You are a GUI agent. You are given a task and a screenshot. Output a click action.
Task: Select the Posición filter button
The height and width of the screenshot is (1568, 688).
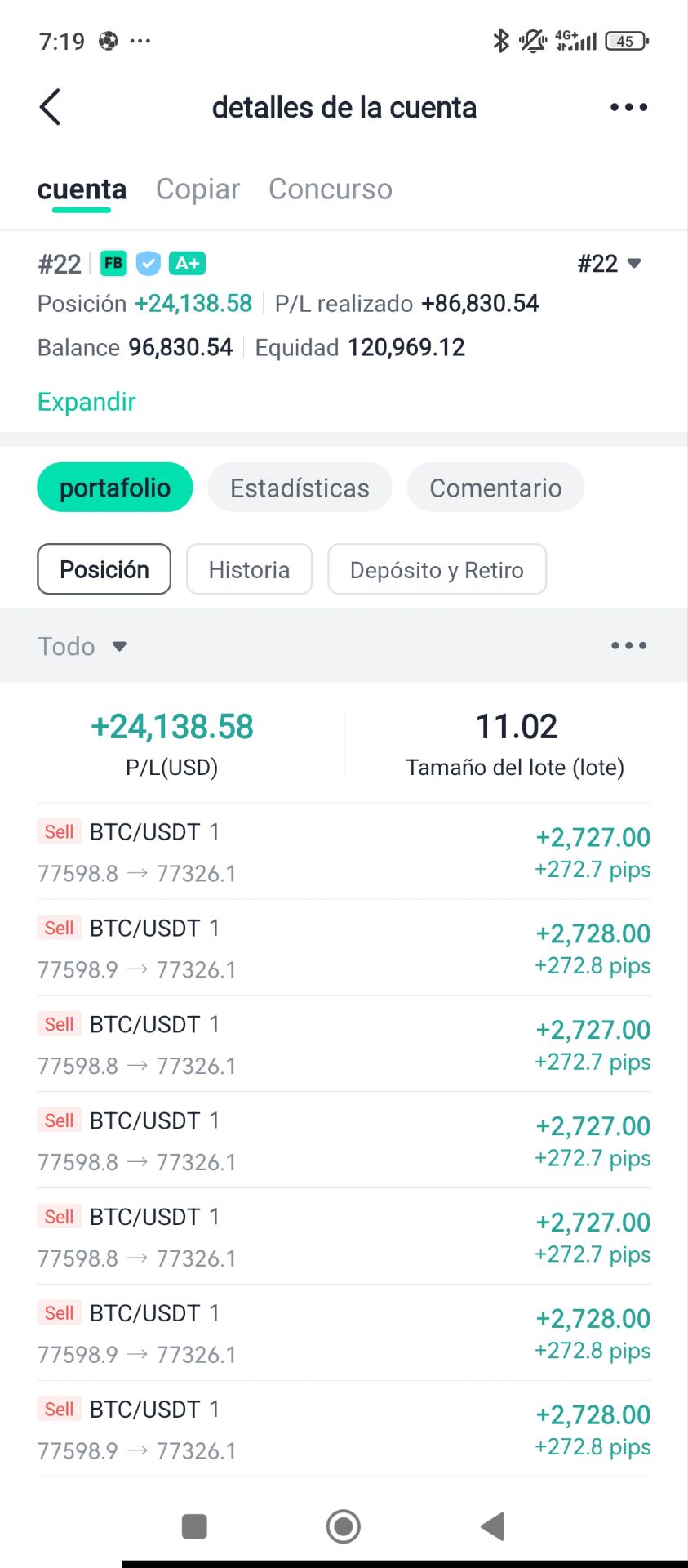(x=104, y=569)
